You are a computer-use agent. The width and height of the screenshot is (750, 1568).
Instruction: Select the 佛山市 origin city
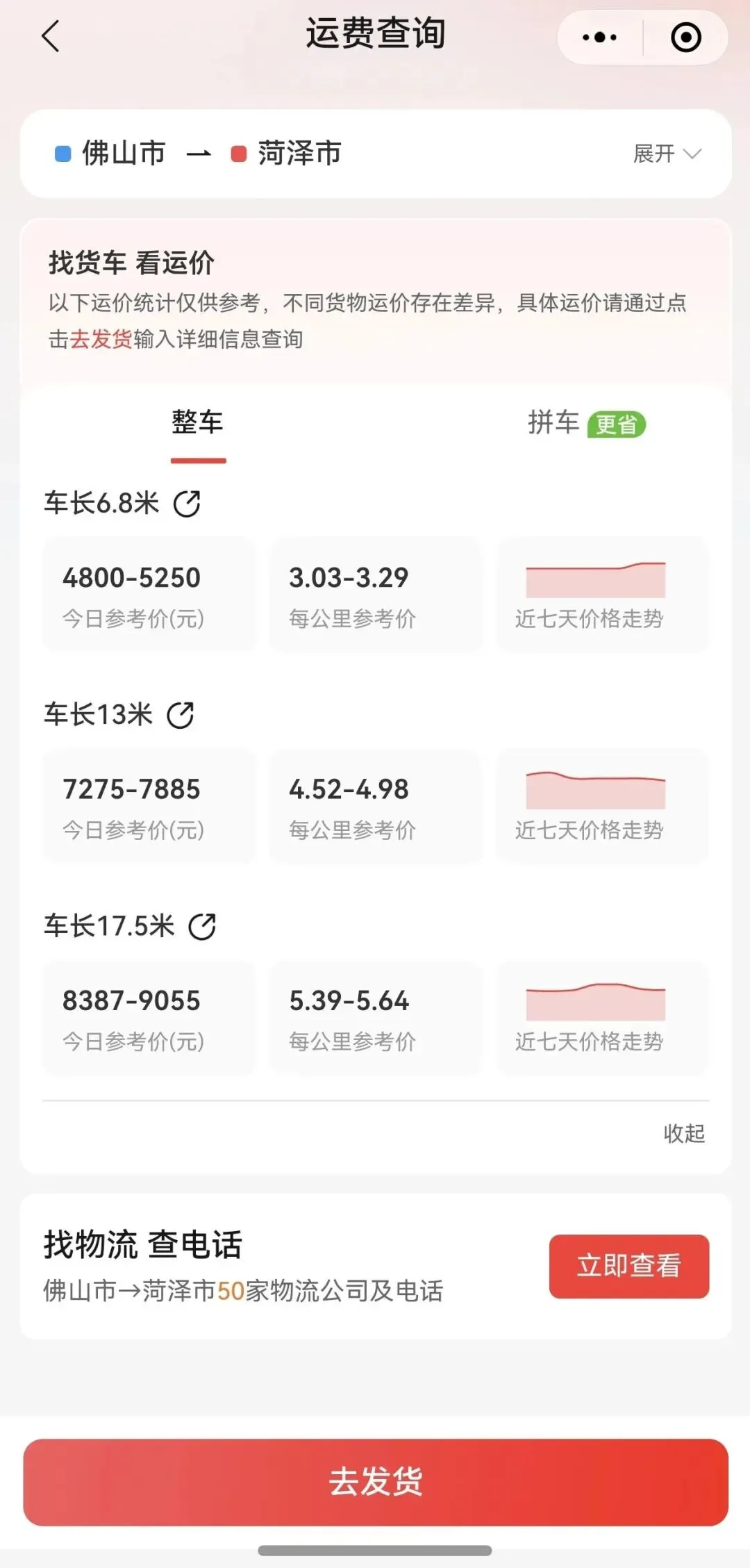[x=122, y=154]
